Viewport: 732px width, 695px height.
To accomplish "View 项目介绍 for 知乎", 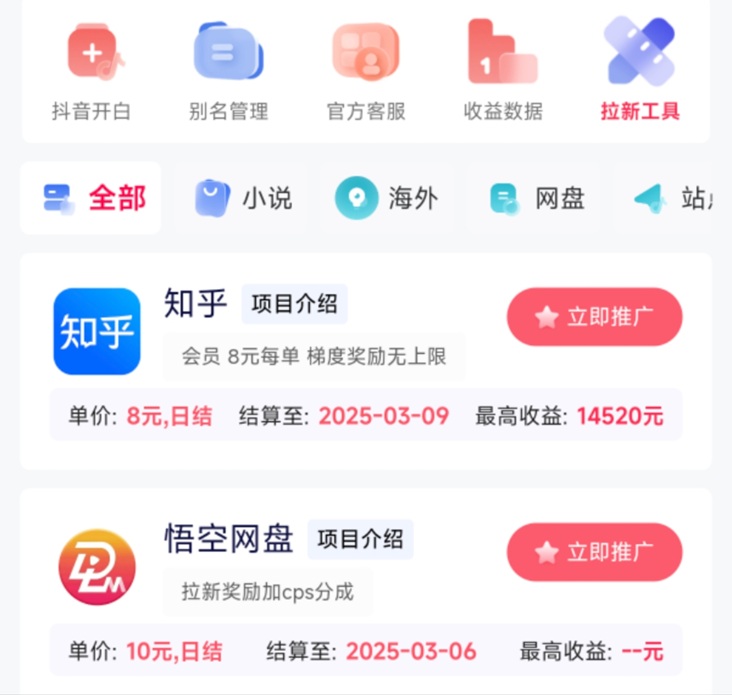I will point(294,304).
